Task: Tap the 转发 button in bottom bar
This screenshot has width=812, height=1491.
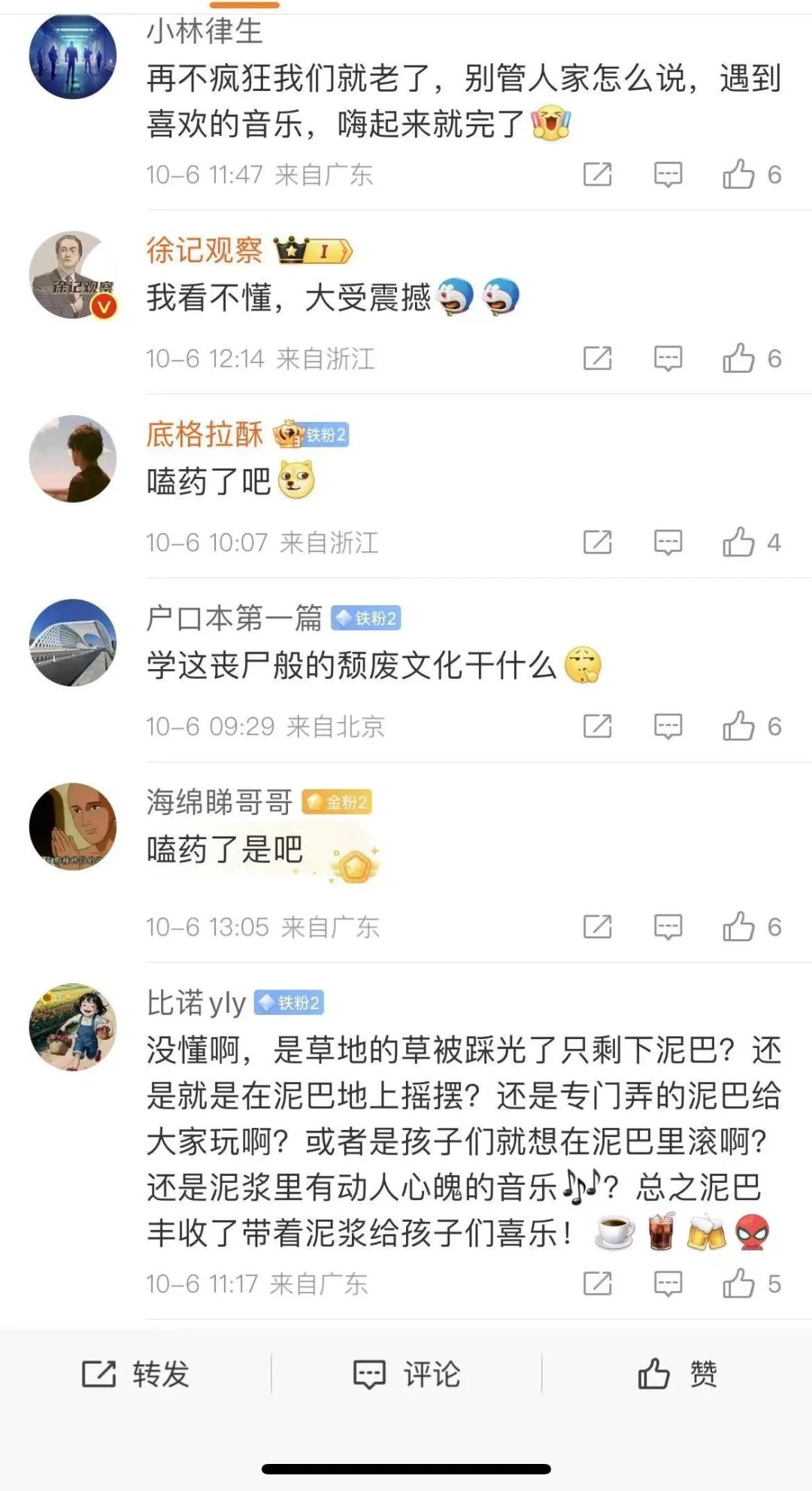Action: pos(135,1374)
